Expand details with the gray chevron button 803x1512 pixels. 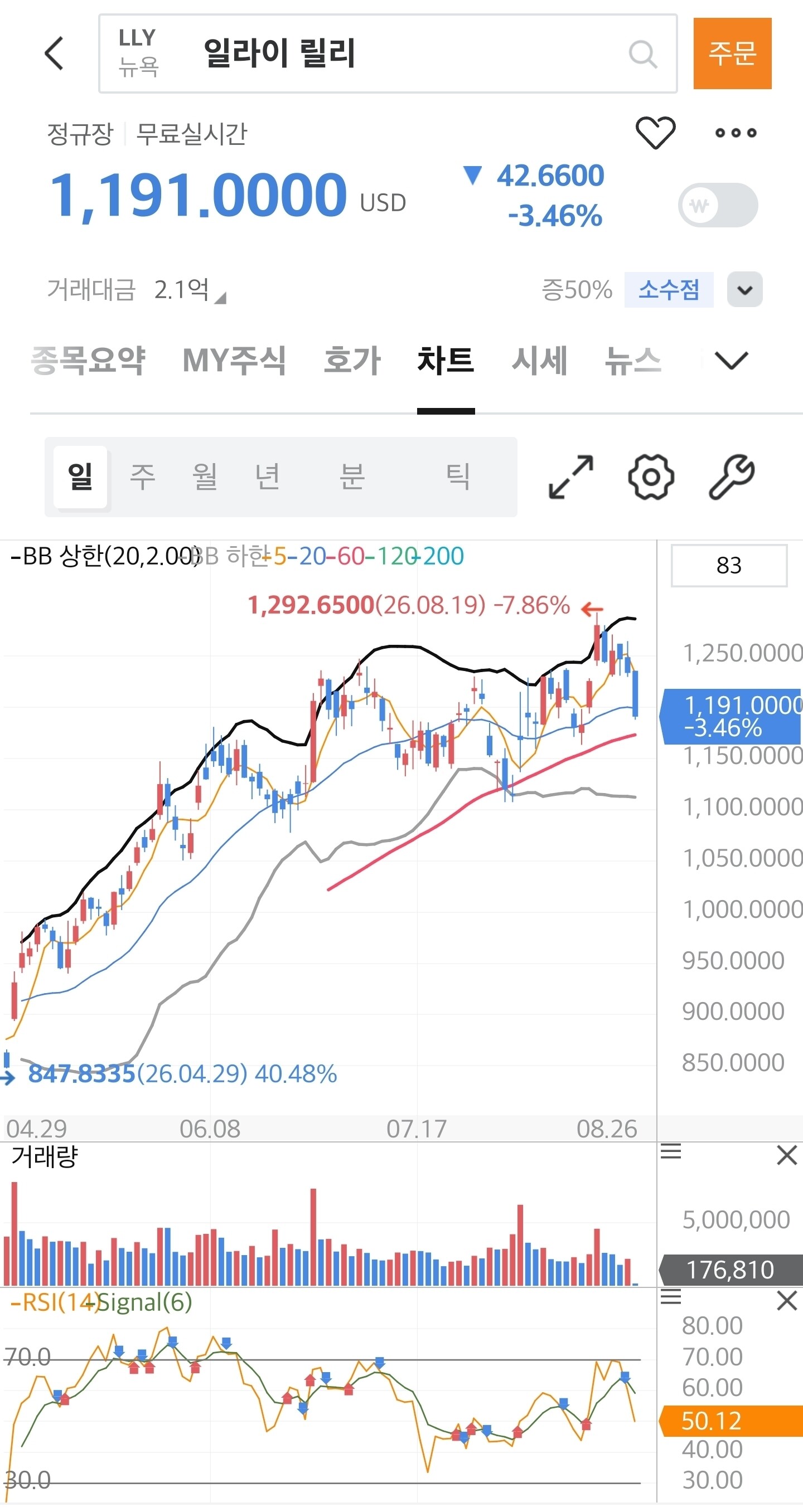745,289
